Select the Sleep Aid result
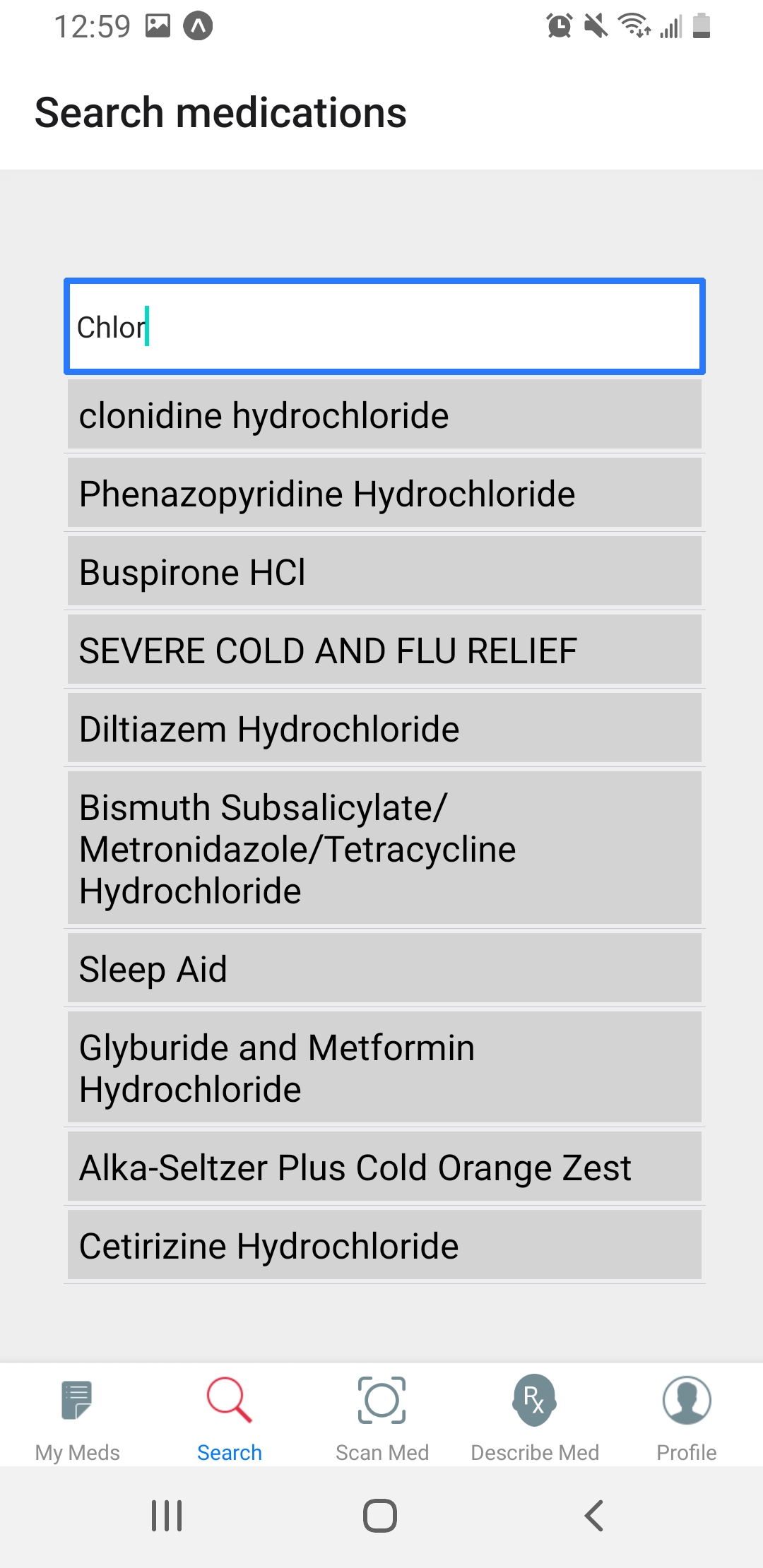Viewport: 763px width, 1568px height. pos(384,968)
